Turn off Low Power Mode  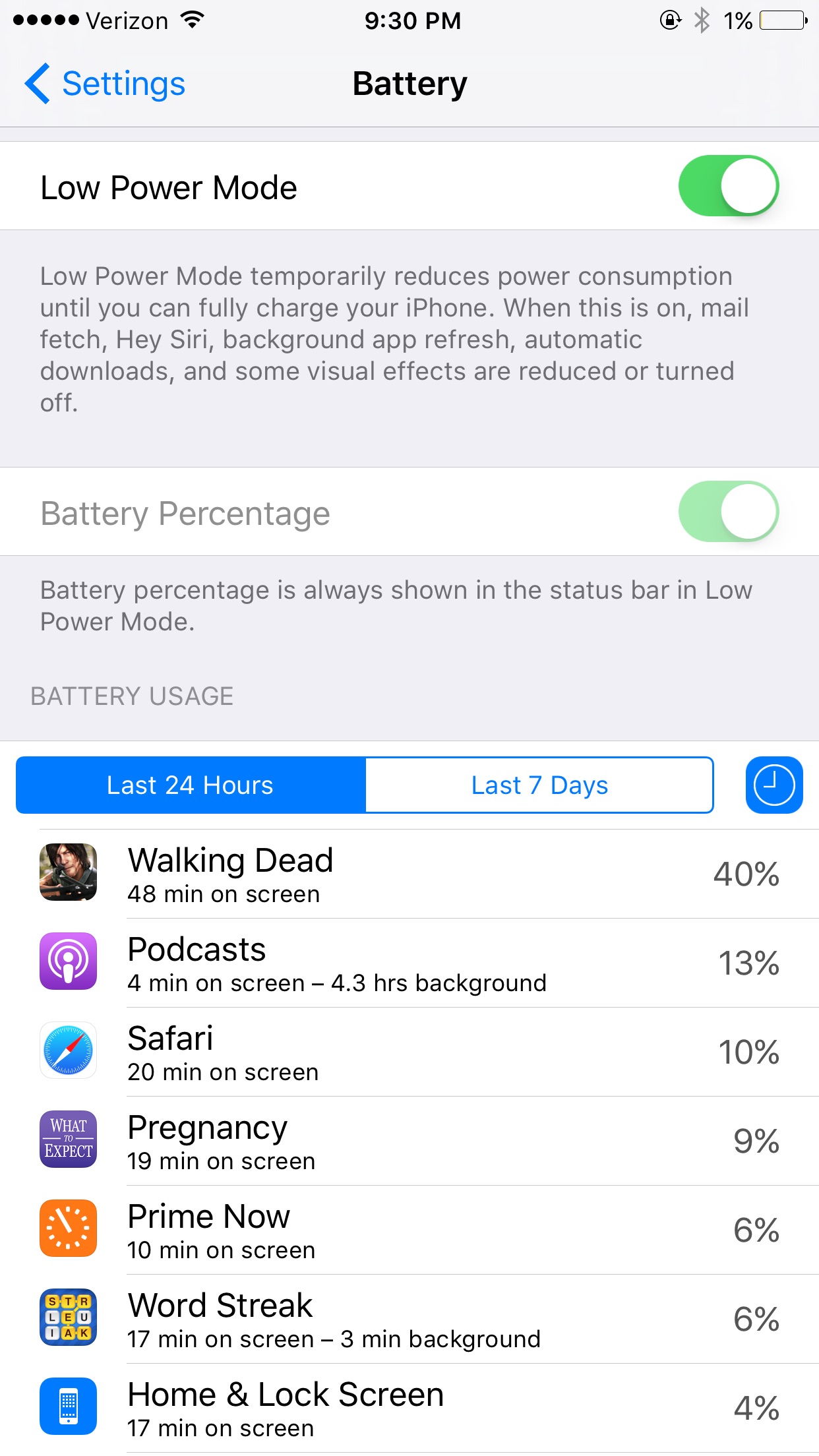click(728, 186)
